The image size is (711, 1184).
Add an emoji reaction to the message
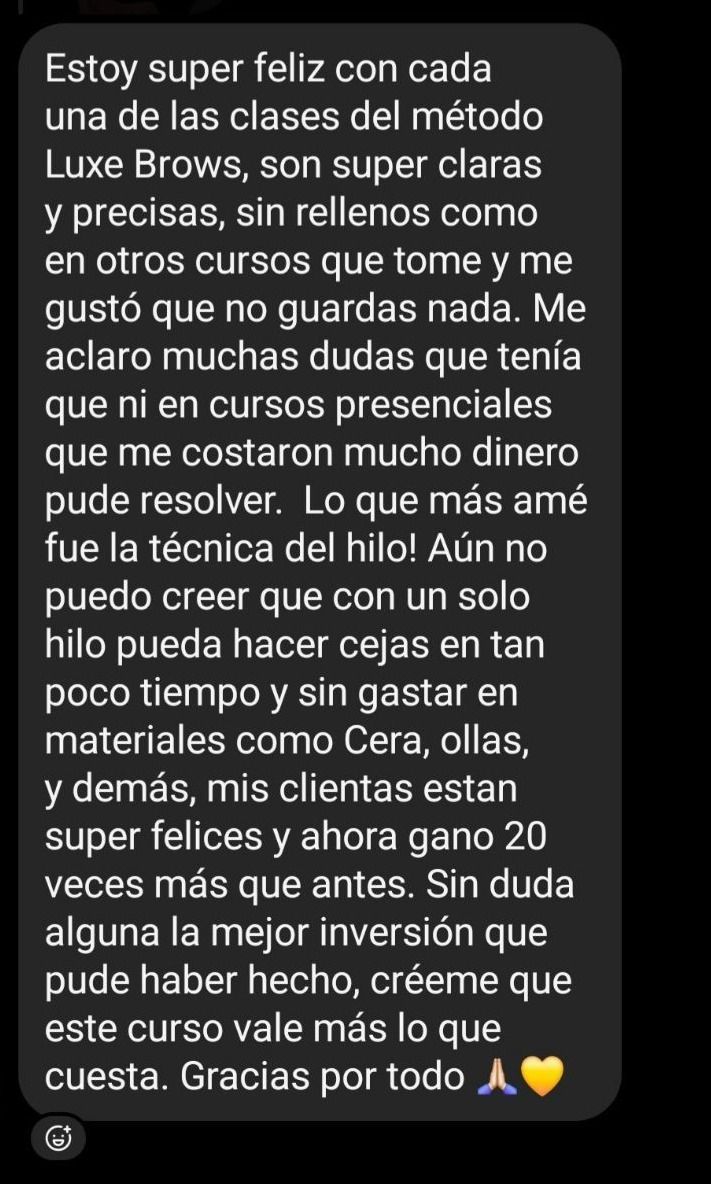click(58, 1138)
